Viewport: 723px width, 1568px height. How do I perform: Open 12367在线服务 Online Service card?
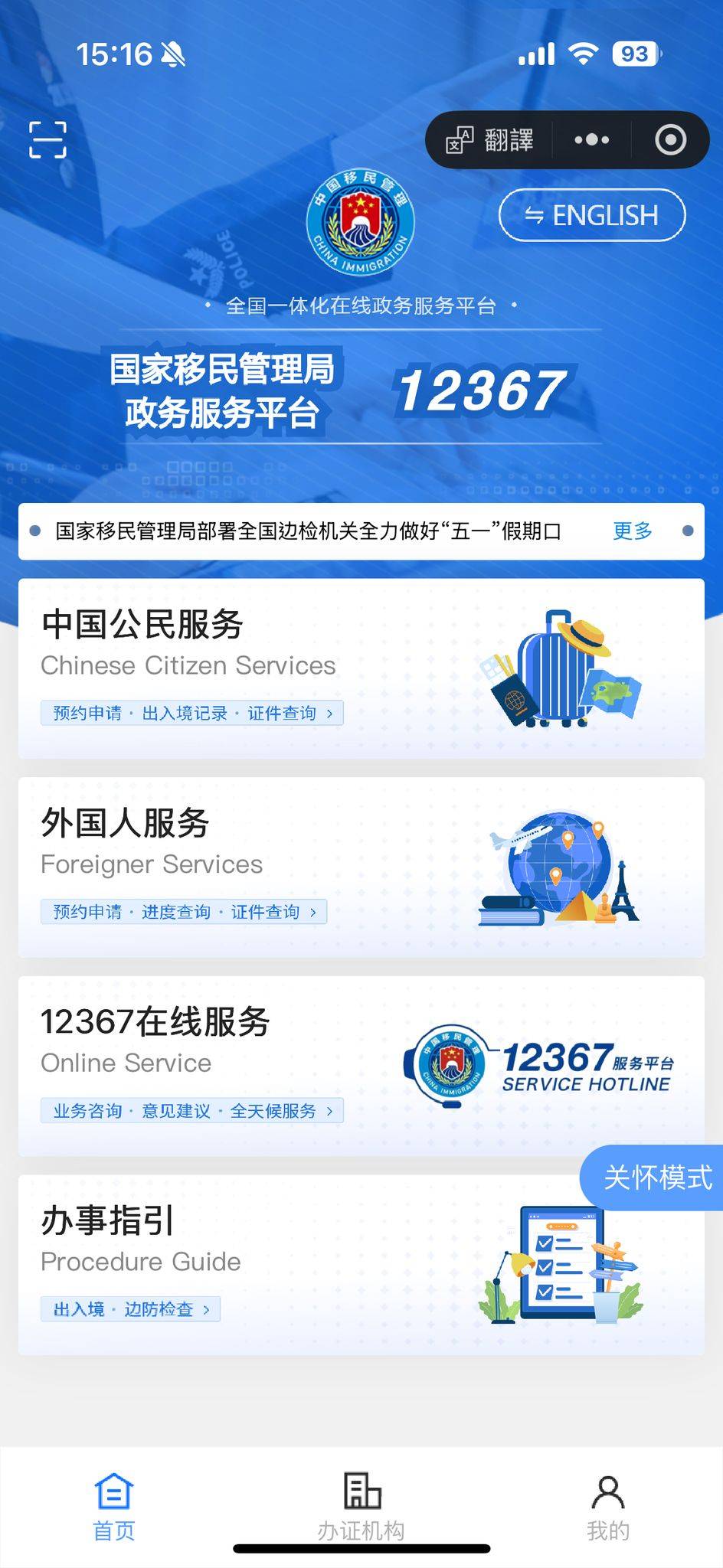[x=361, y=1066]
